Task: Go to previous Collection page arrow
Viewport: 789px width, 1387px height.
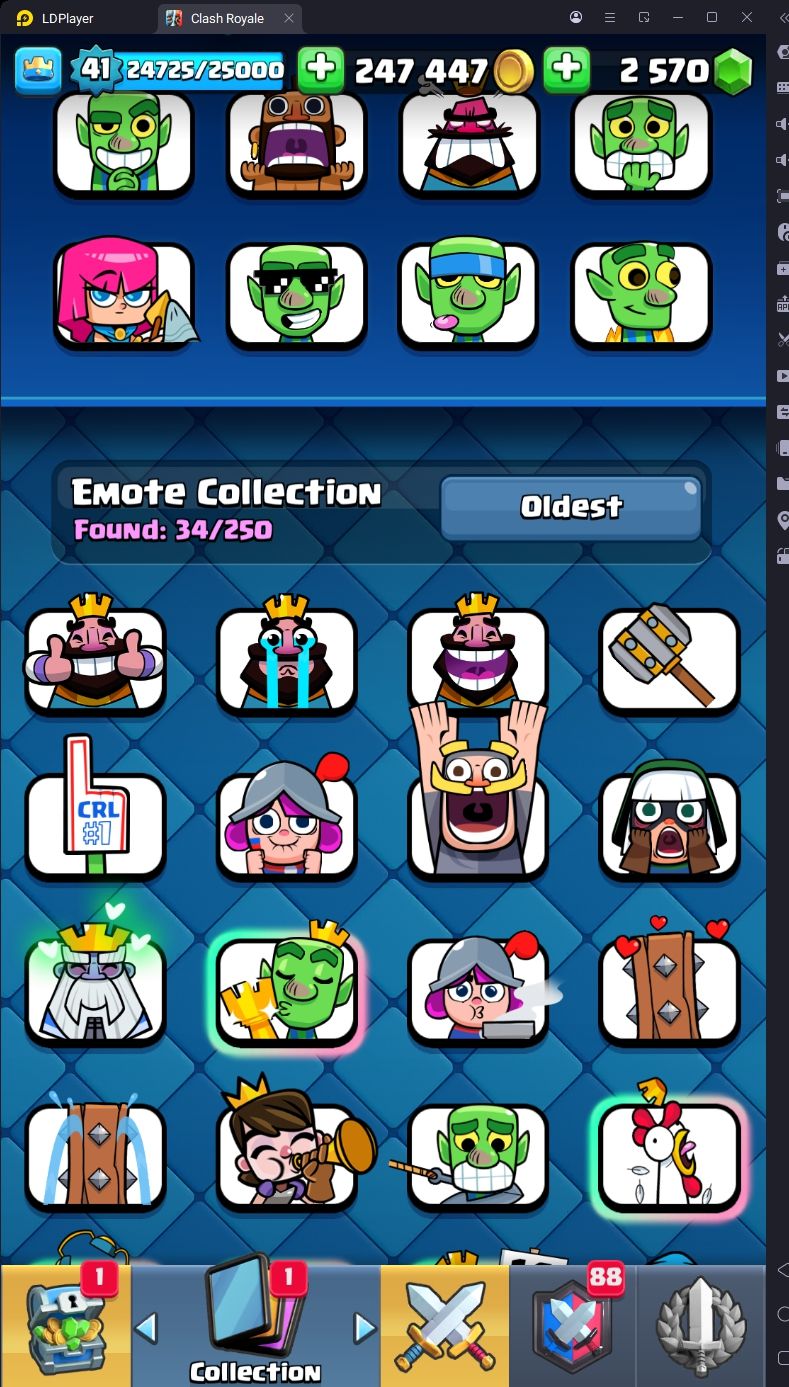Action: click(146, 1328)
